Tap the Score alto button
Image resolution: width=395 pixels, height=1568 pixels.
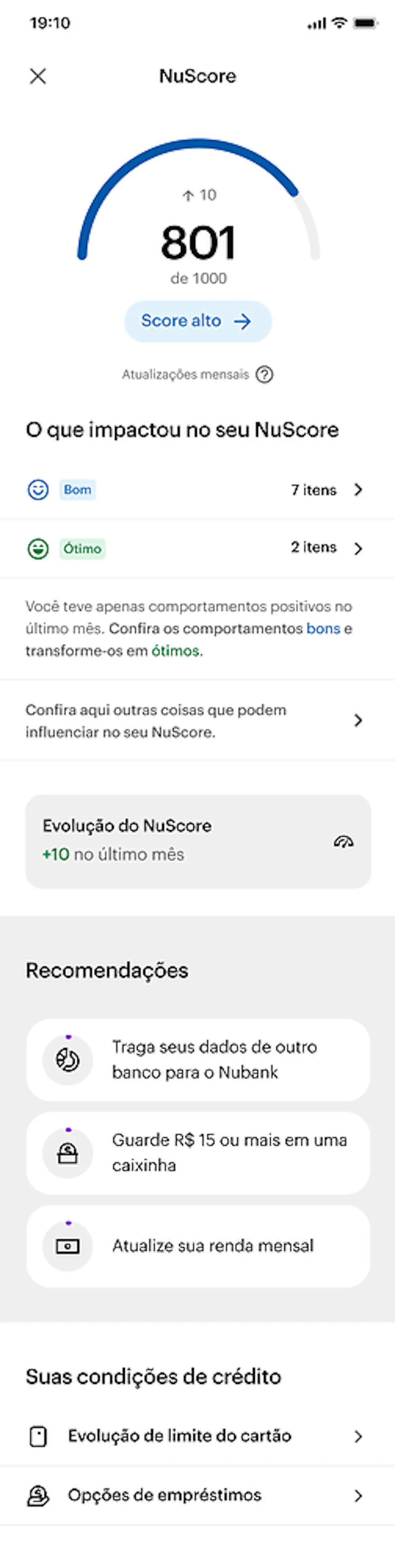click(x=197, y=321)
